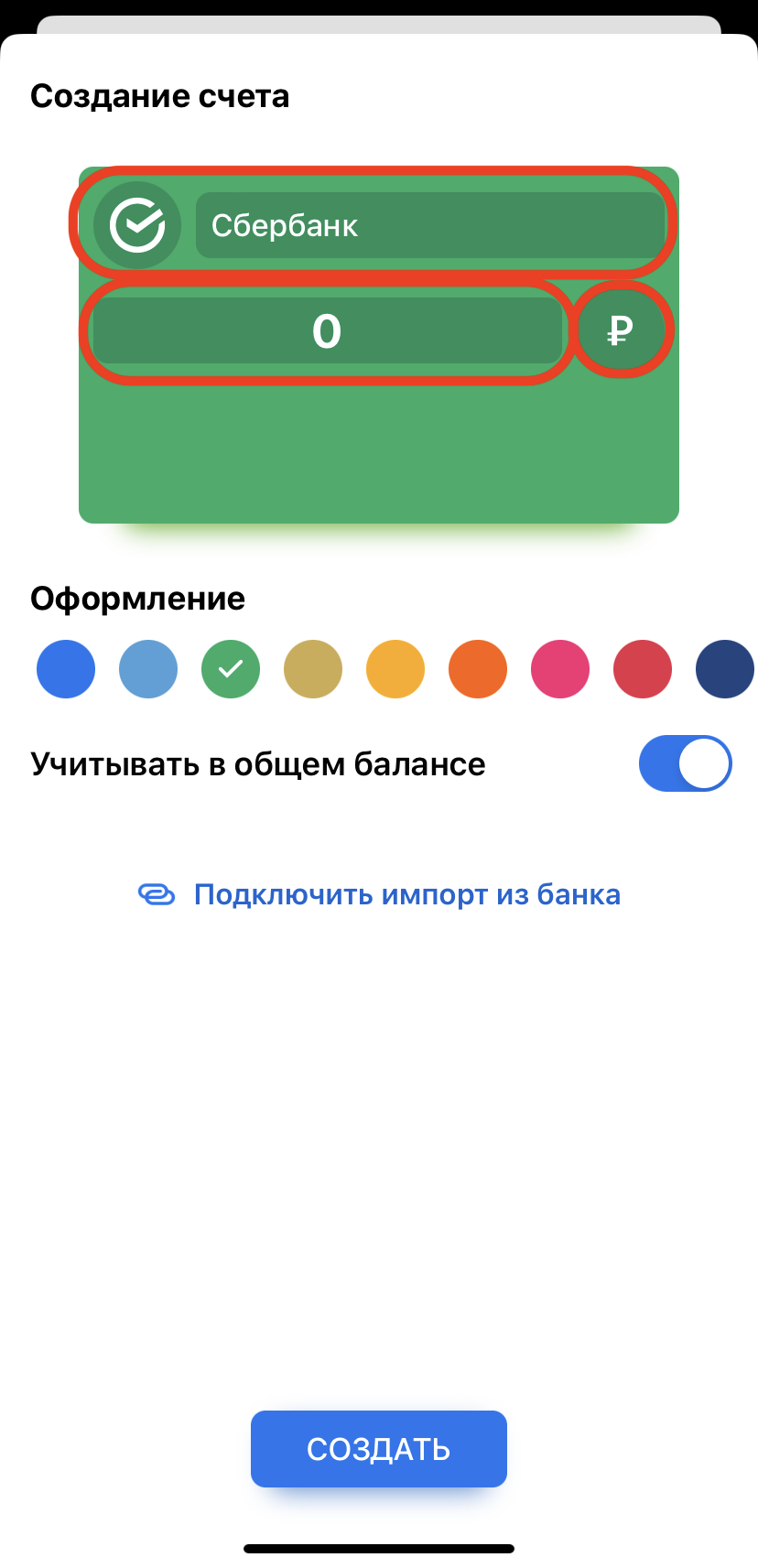This screenshot has height=1568, width=758.
Task: Select the khaki gold color swatch
Action: 313,669
